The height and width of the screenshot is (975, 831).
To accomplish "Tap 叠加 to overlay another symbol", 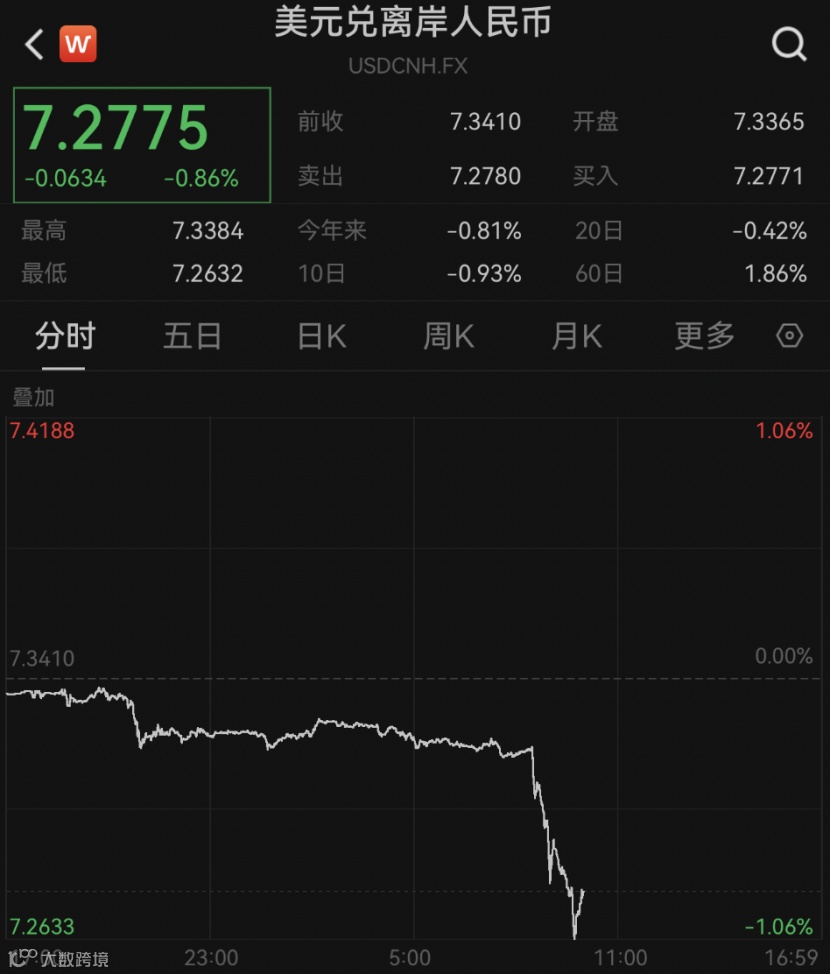I will tap(33, 397).
